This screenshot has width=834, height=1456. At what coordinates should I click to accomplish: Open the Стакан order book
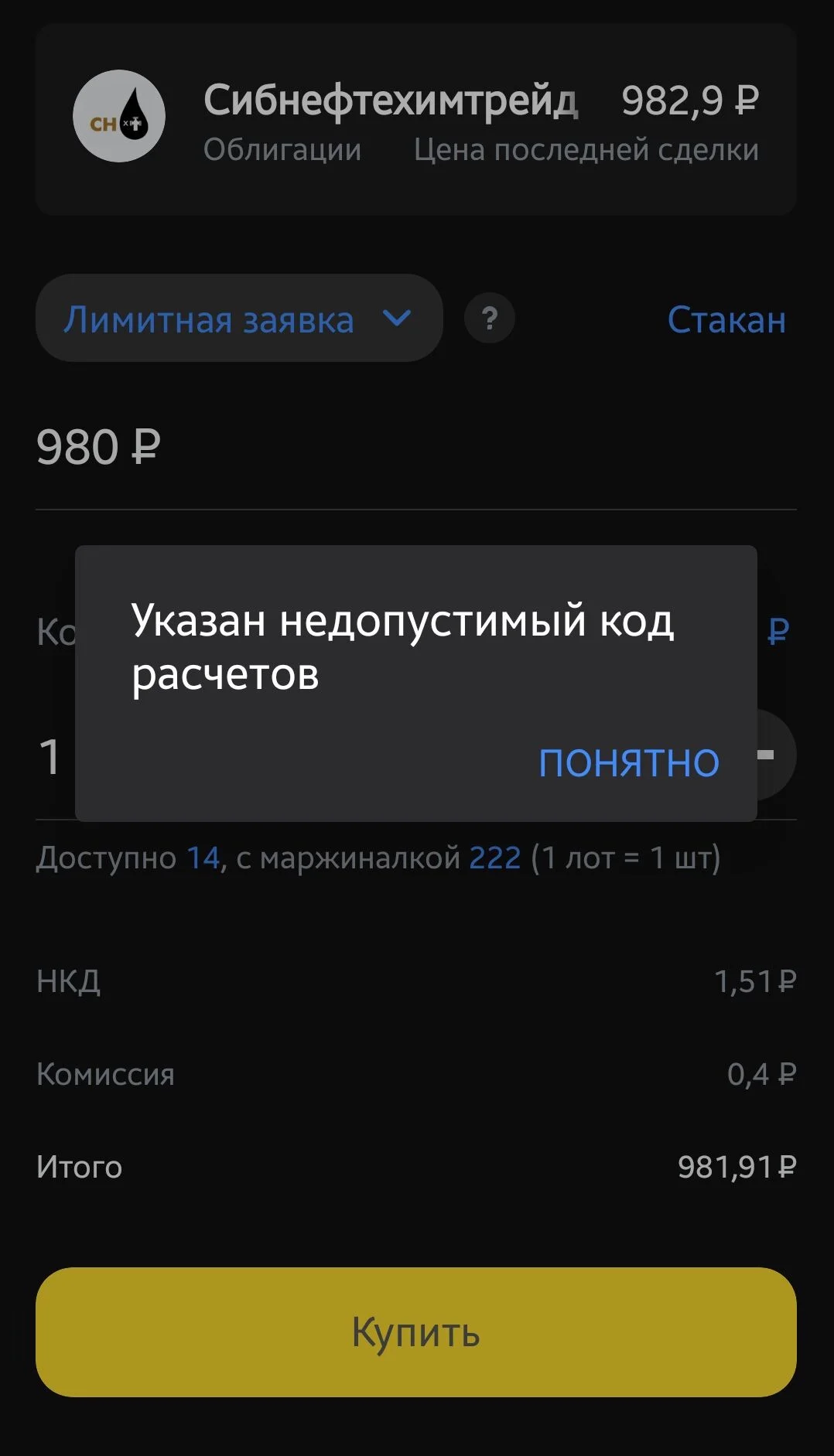(x=726, y=319)
